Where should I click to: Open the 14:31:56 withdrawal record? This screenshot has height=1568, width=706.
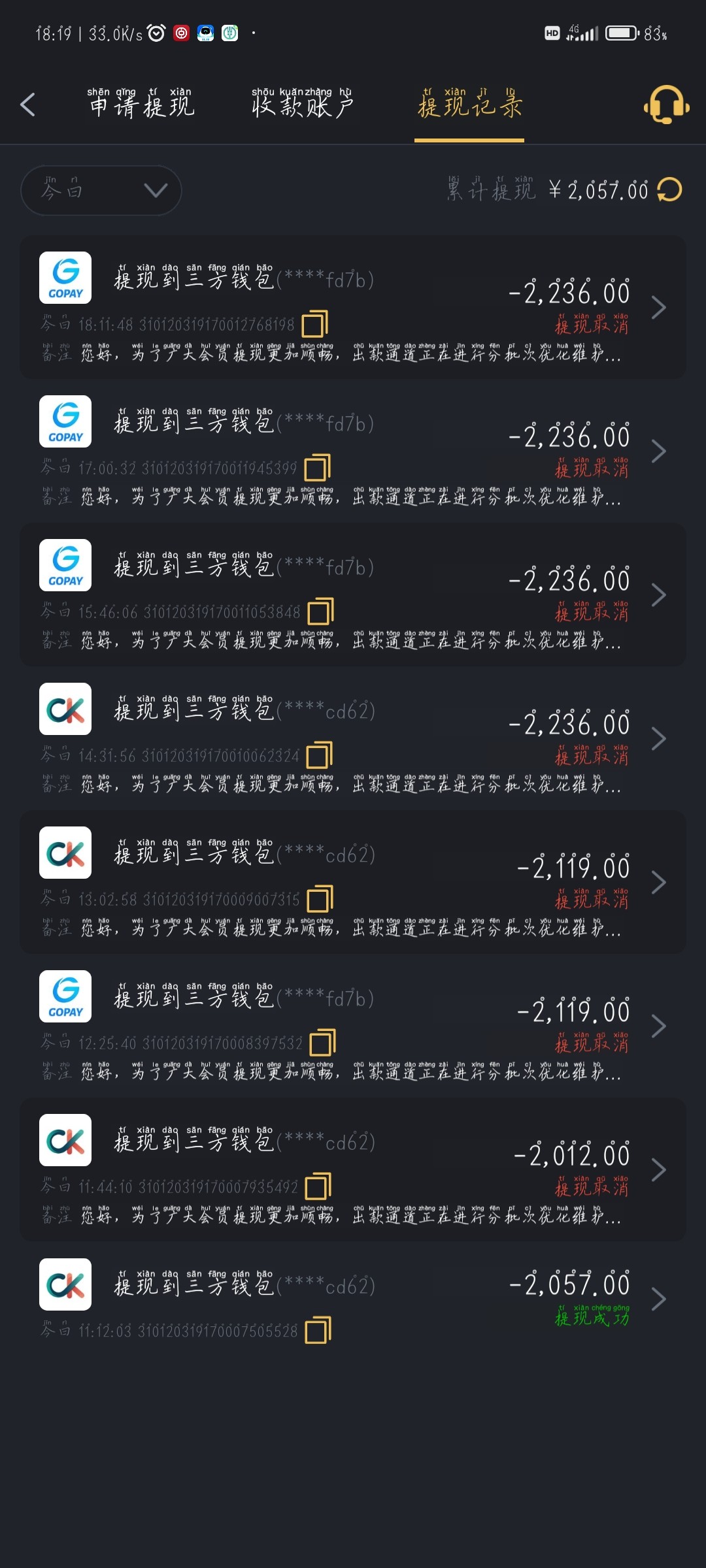click(658, 738)
